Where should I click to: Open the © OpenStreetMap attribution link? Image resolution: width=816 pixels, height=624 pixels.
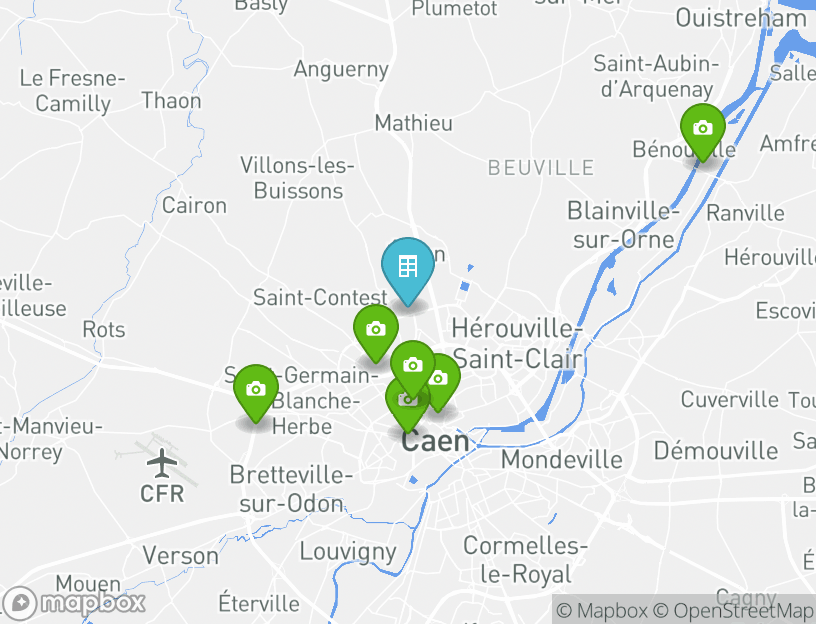(x=733, y=610)
